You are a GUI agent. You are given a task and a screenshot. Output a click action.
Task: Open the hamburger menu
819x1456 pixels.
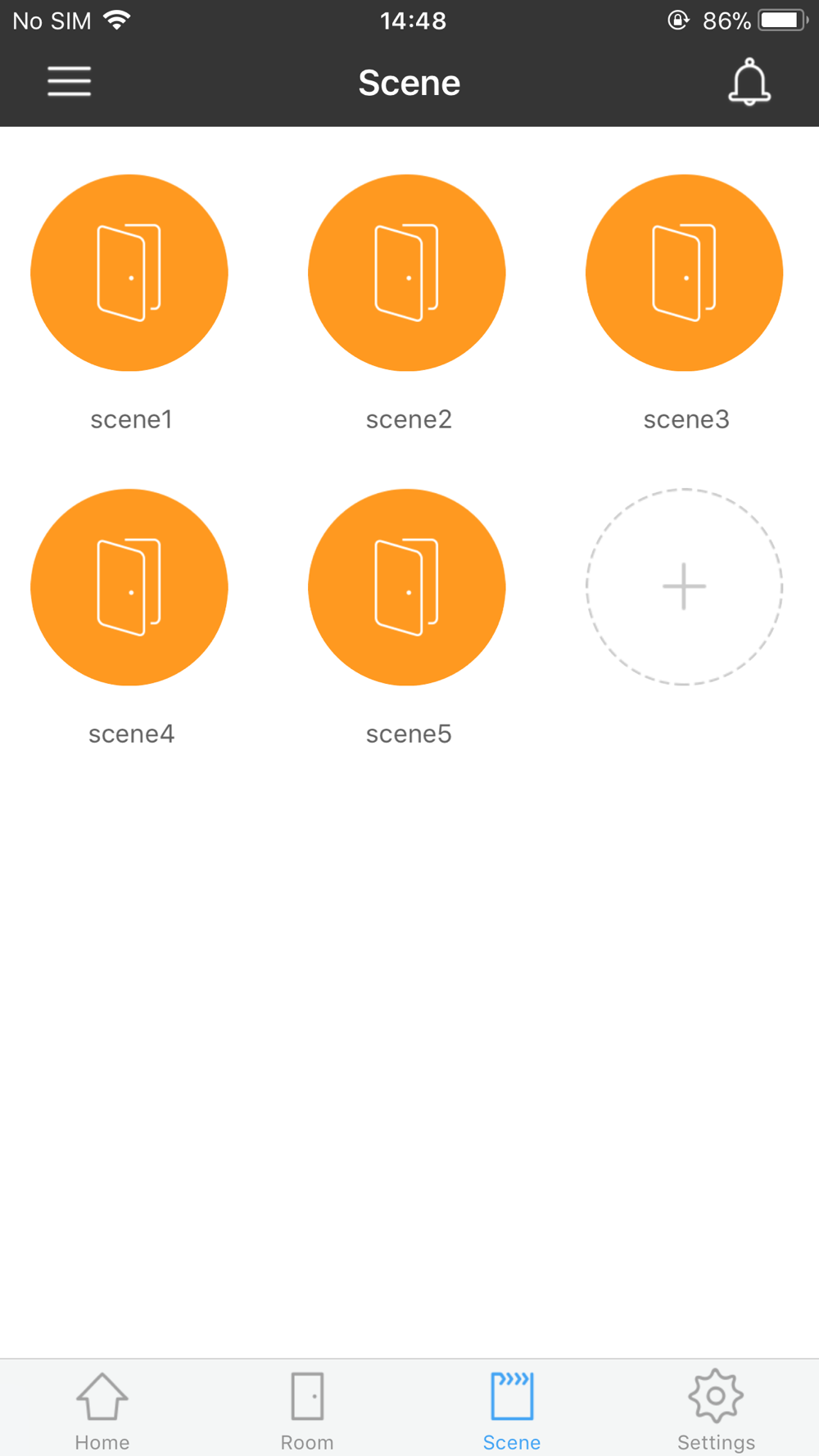(69, 82)
